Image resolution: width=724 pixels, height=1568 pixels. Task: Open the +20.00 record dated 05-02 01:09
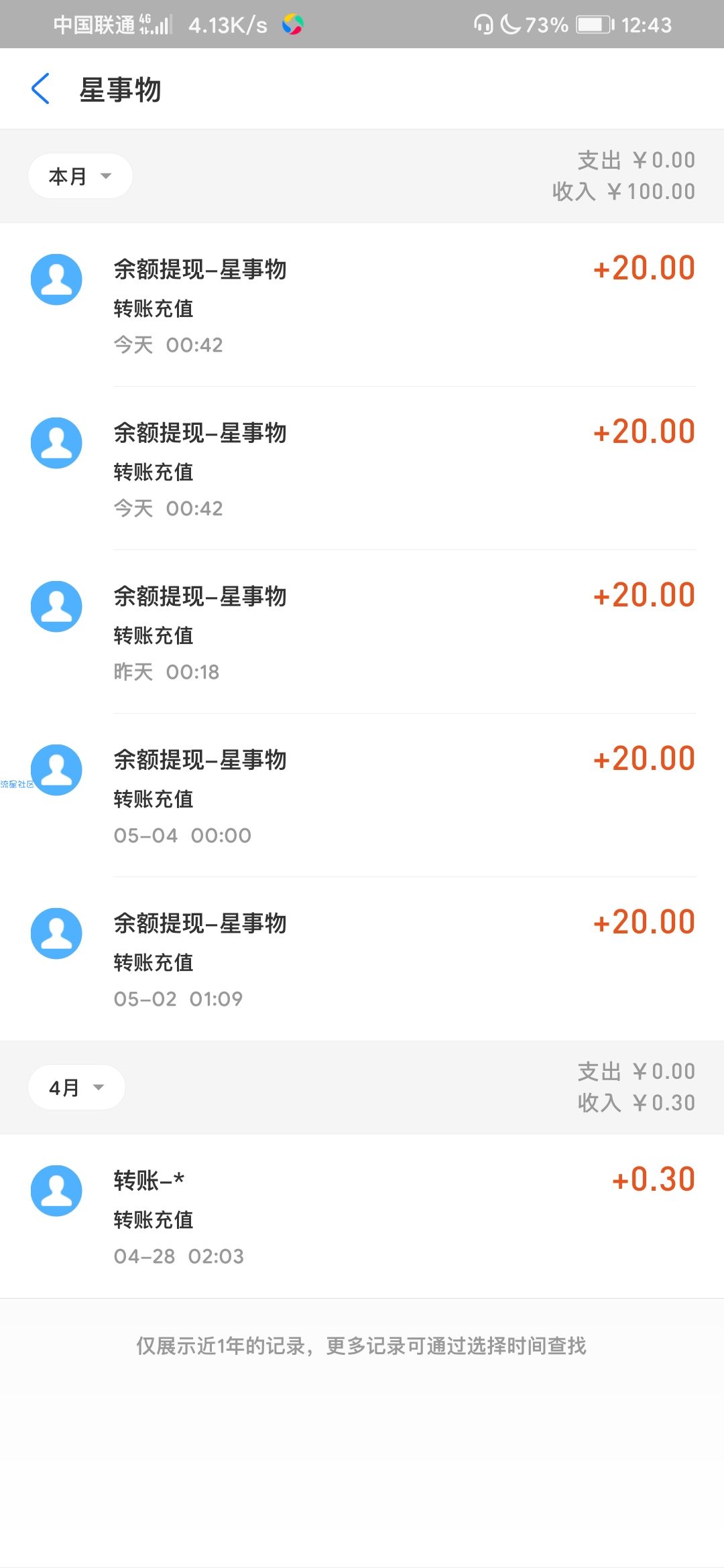click(362, 959)
